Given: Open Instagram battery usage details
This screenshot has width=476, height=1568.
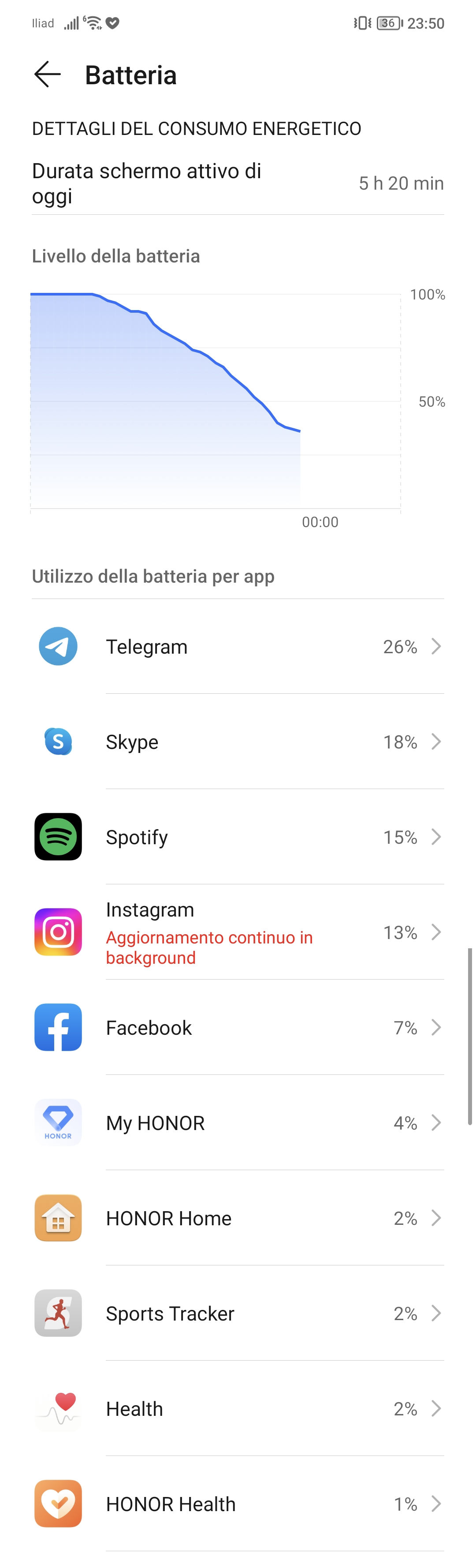Looking at the screenshot, I should [x=237, y=932].
